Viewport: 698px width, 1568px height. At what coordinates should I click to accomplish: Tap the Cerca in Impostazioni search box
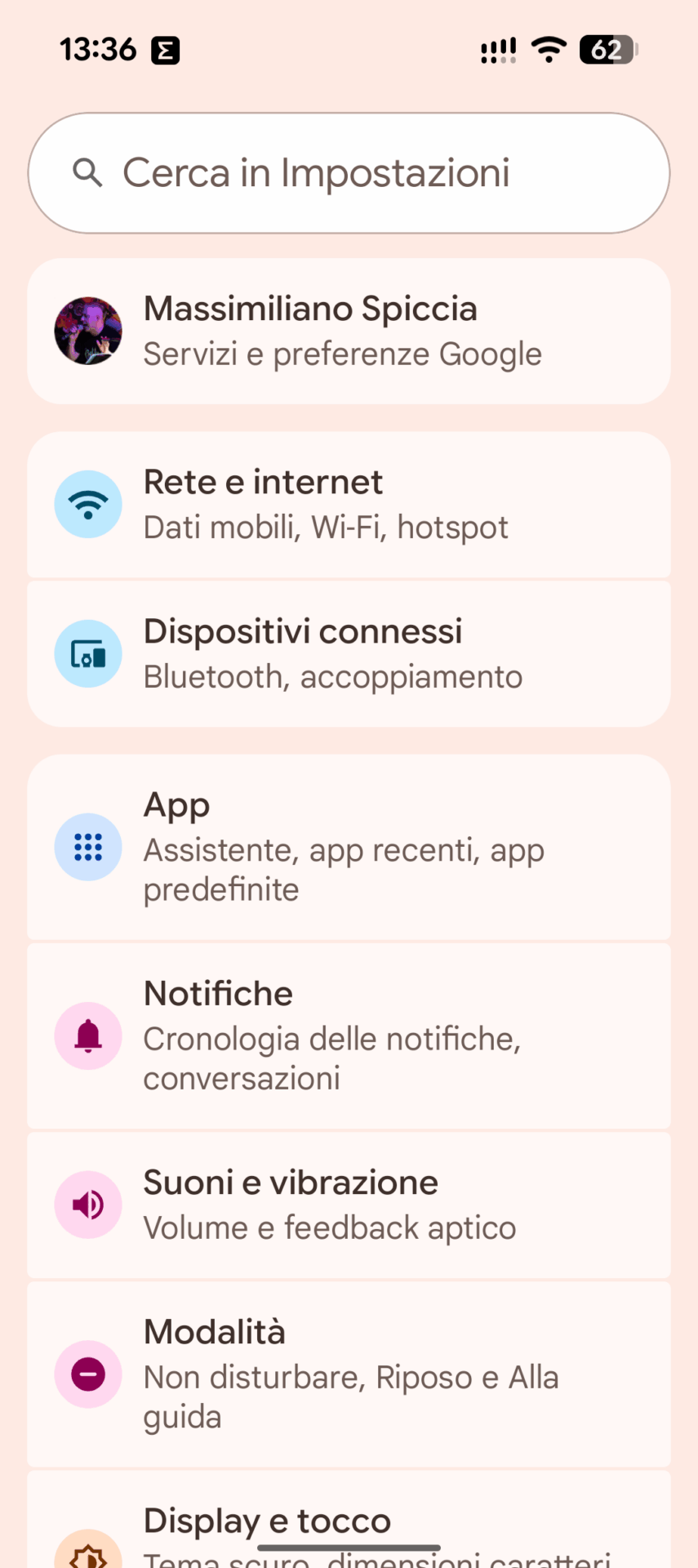click(349, 173)
